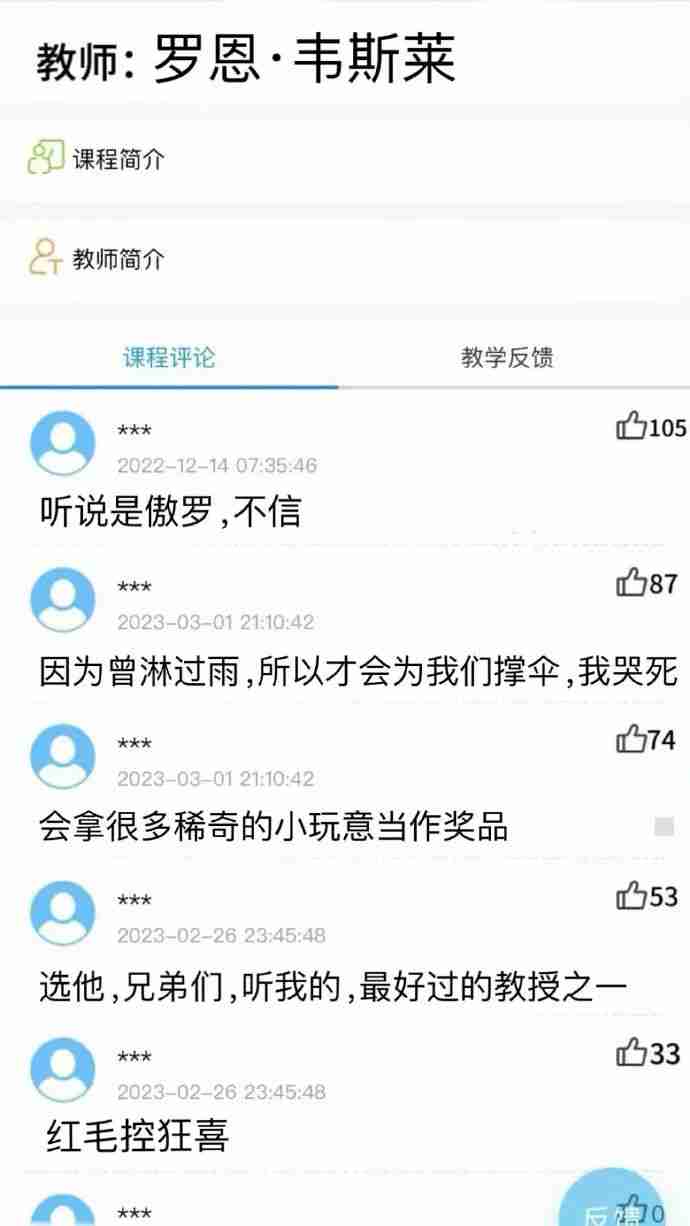Switch to the 课程评论 tab
Screen dimensions: 690x1226
[x=168, y=358]
